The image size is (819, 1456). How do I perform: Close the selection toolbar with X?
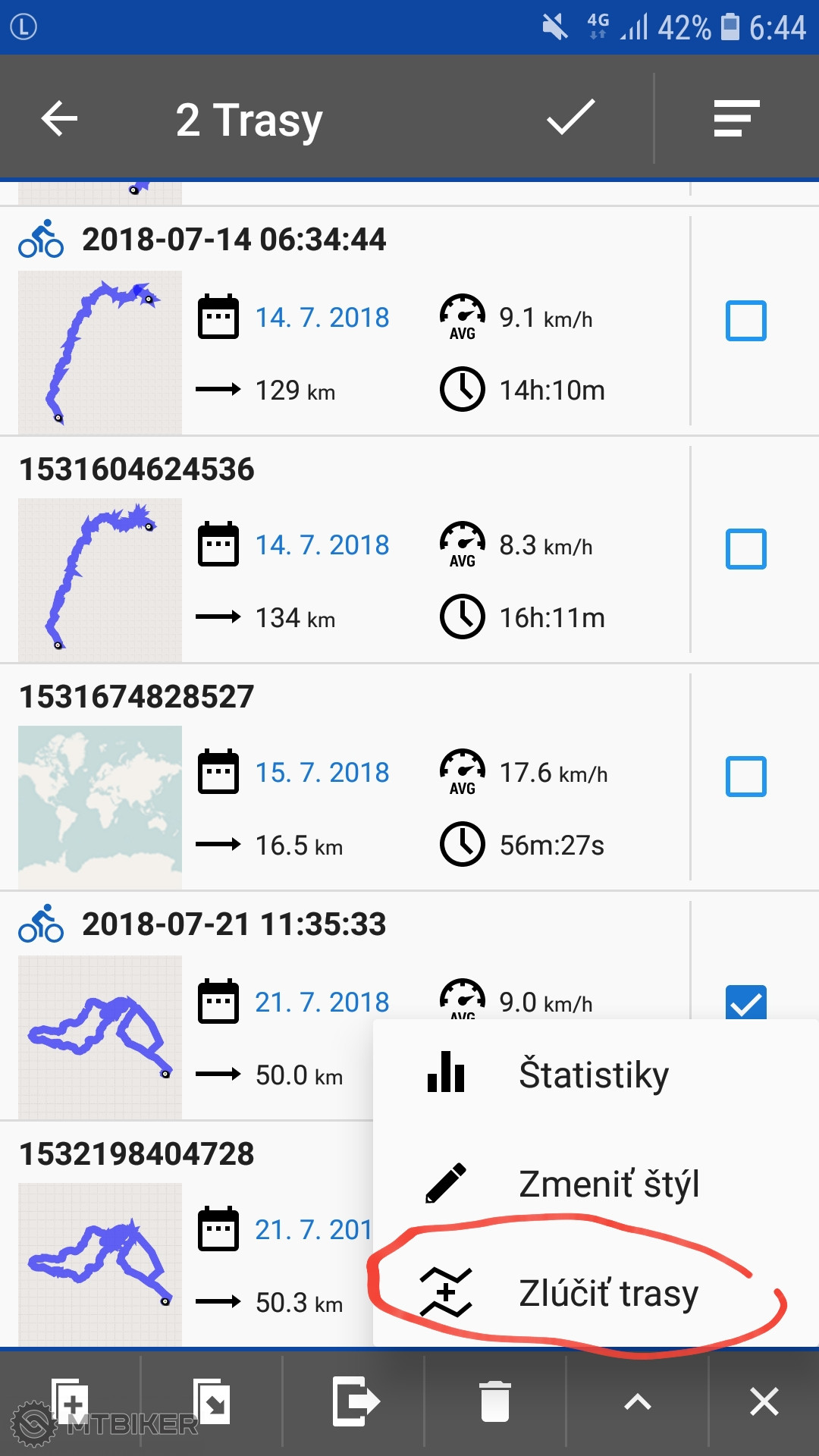(764, 1401)
